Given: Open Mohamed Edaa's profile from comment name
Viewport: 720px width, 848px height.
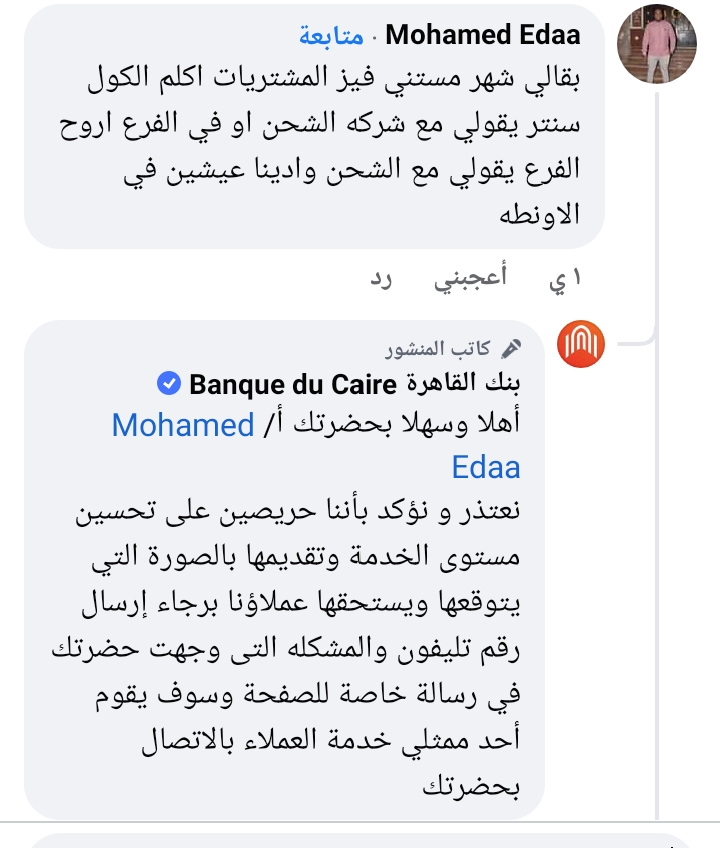Looking at the screenshot, I should coord(483,35).
